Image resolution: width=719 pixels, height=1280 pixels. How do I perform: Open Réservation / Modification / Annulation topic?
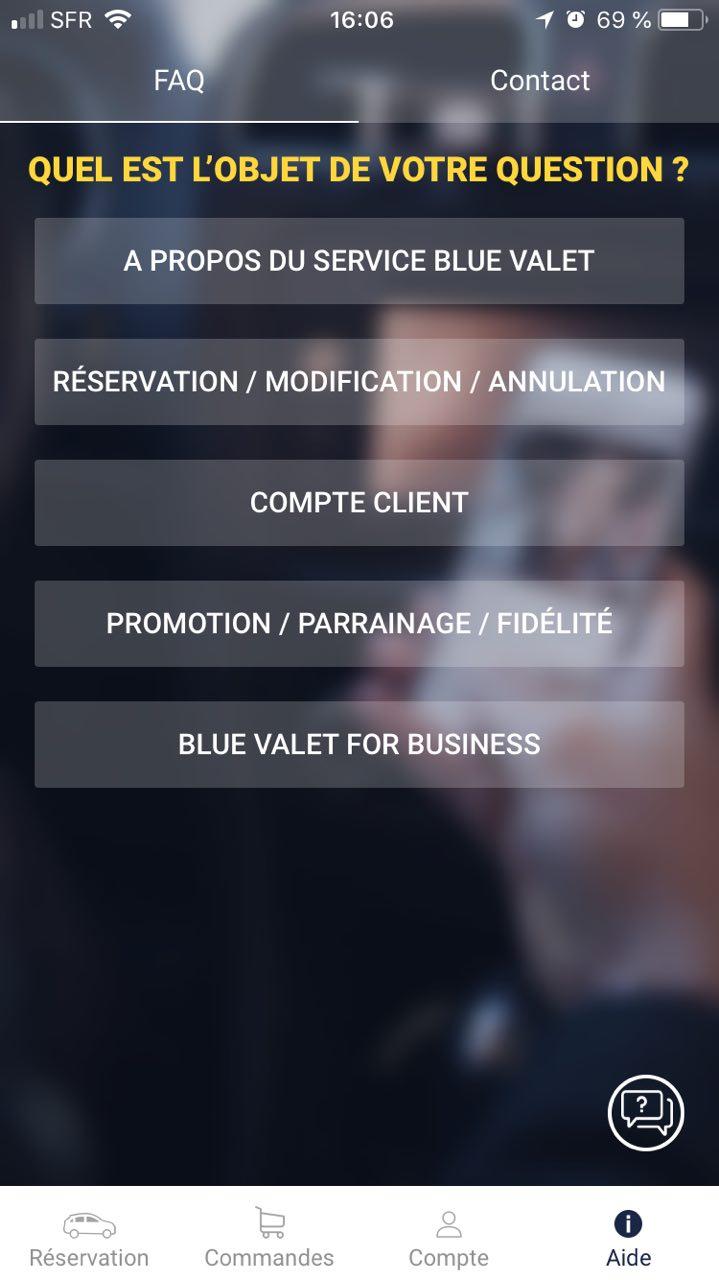coord(359,382)
